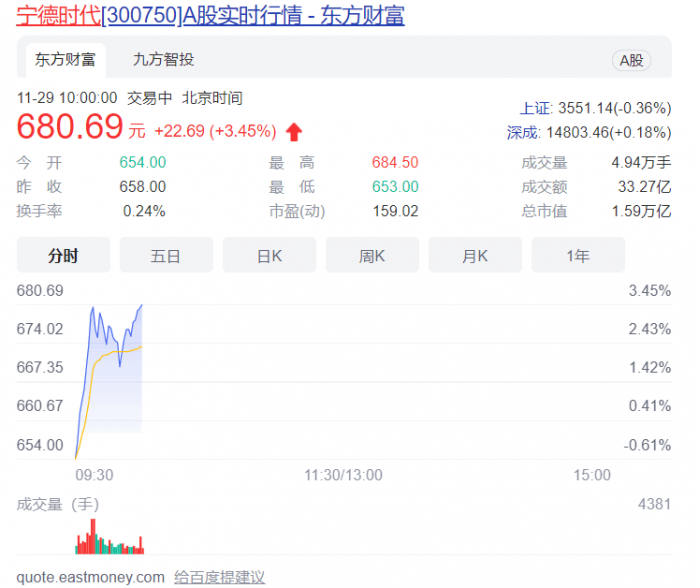Switch to the 周K chart
This screenshot has height=588, width=700.
click(372, 256)
